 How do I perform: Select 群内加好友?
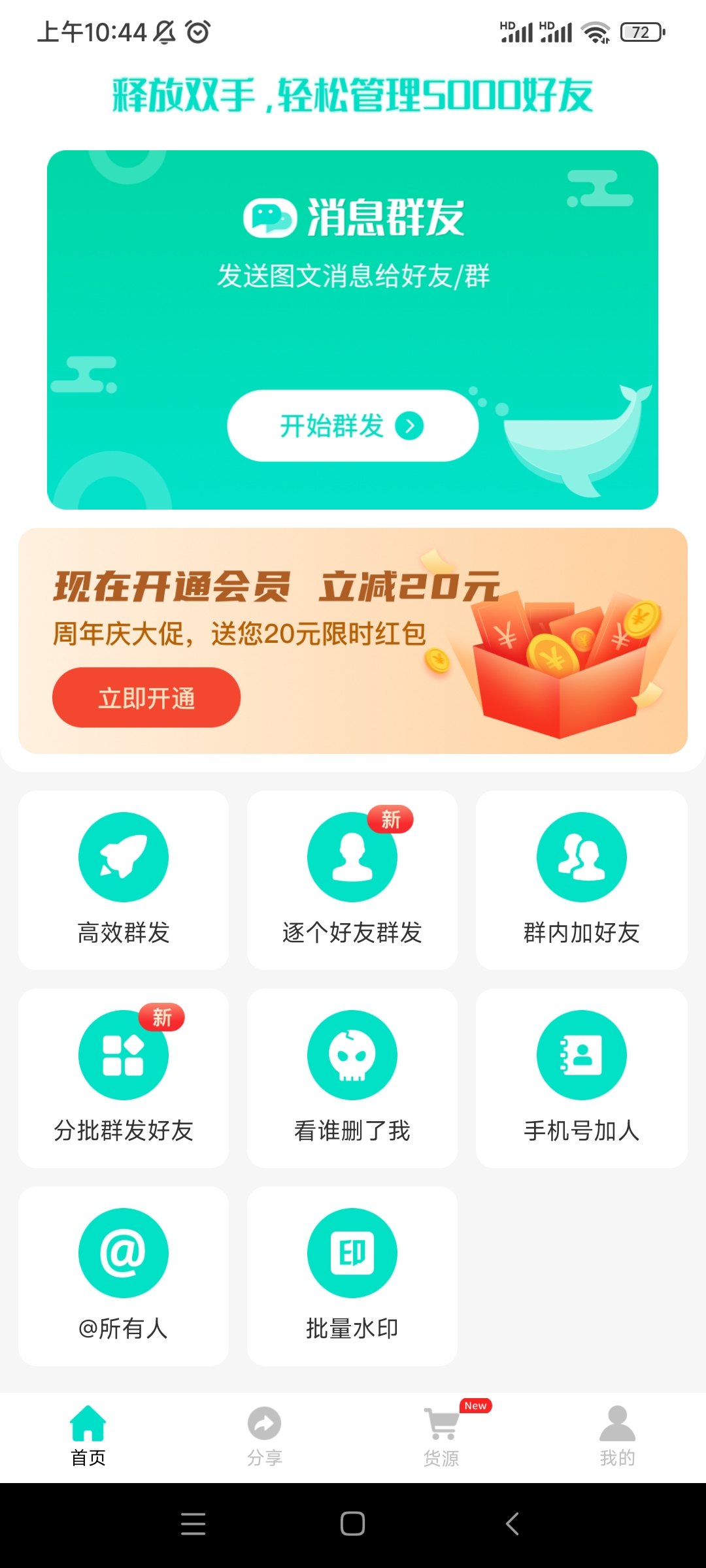(x=581, y=879)
